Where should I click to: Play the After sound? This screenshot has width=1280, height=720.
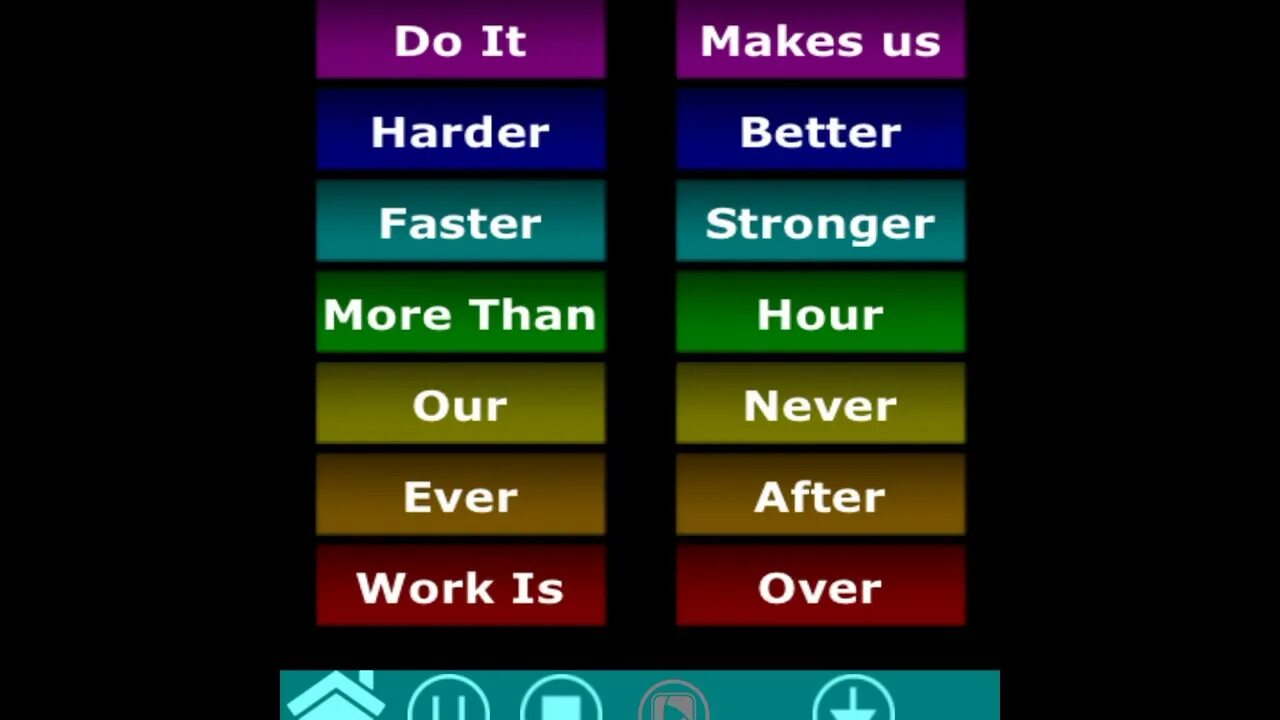coord(820,495)
